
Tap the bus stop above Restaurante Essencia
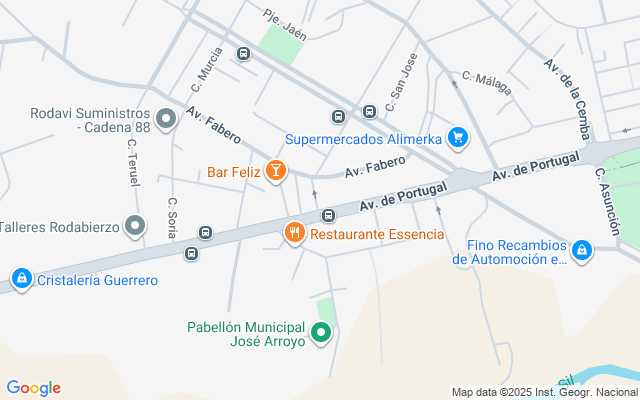click(x=328, y=215)
